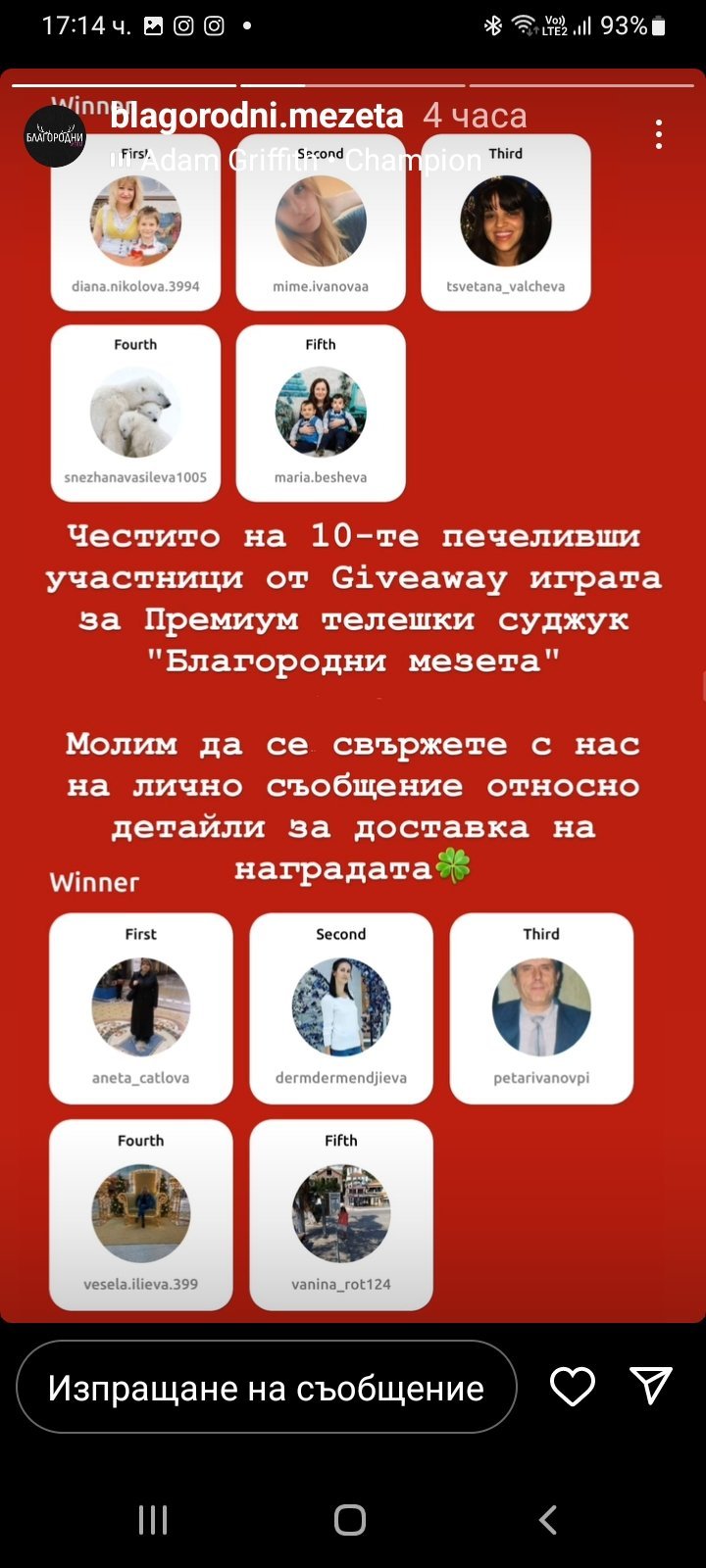The width and height of the screenshot is (706, 1568).
Task: Go back using the system back button
Action: (x=547, y=1520)
